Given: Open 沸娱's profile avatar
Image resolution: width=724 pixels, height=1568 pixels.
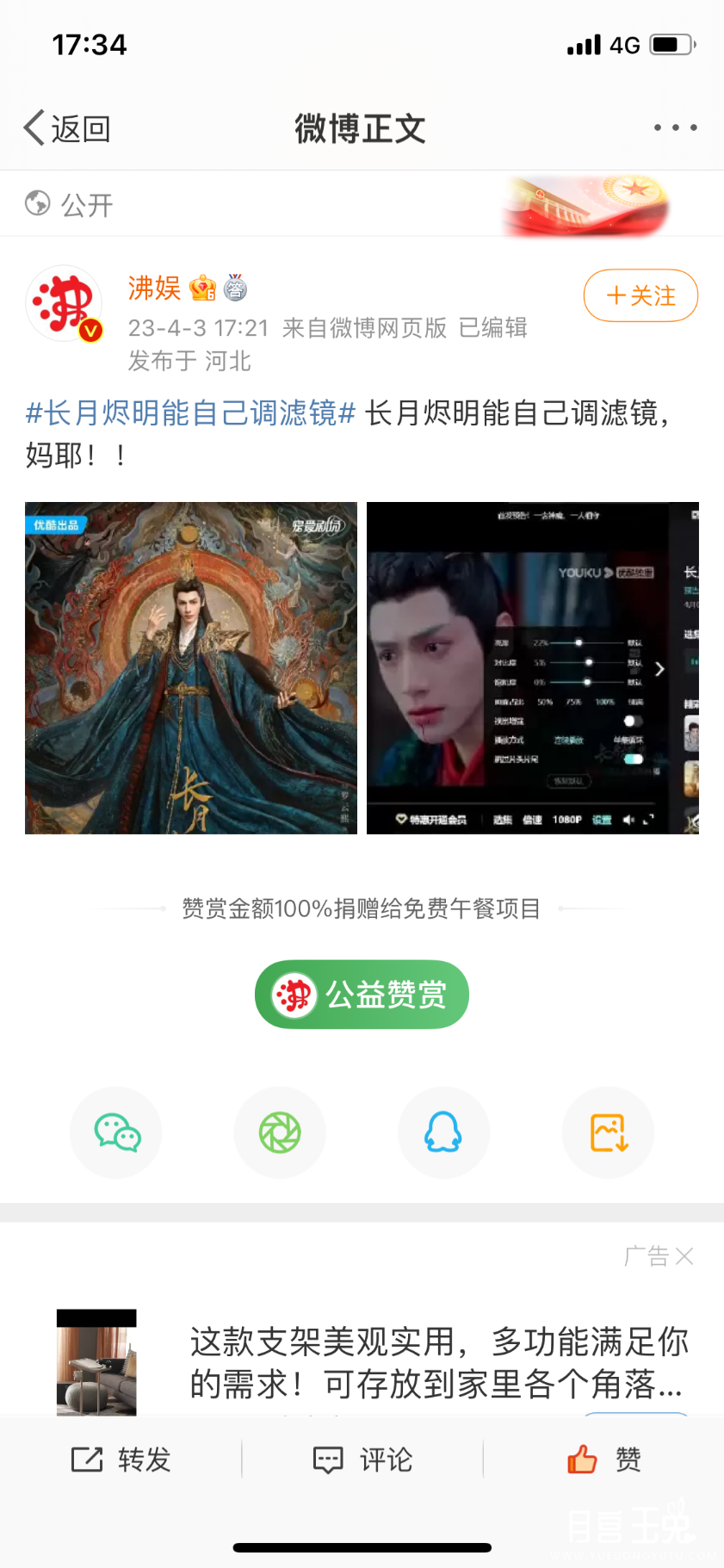Looking at the screenshot, I should pos(64,304).
